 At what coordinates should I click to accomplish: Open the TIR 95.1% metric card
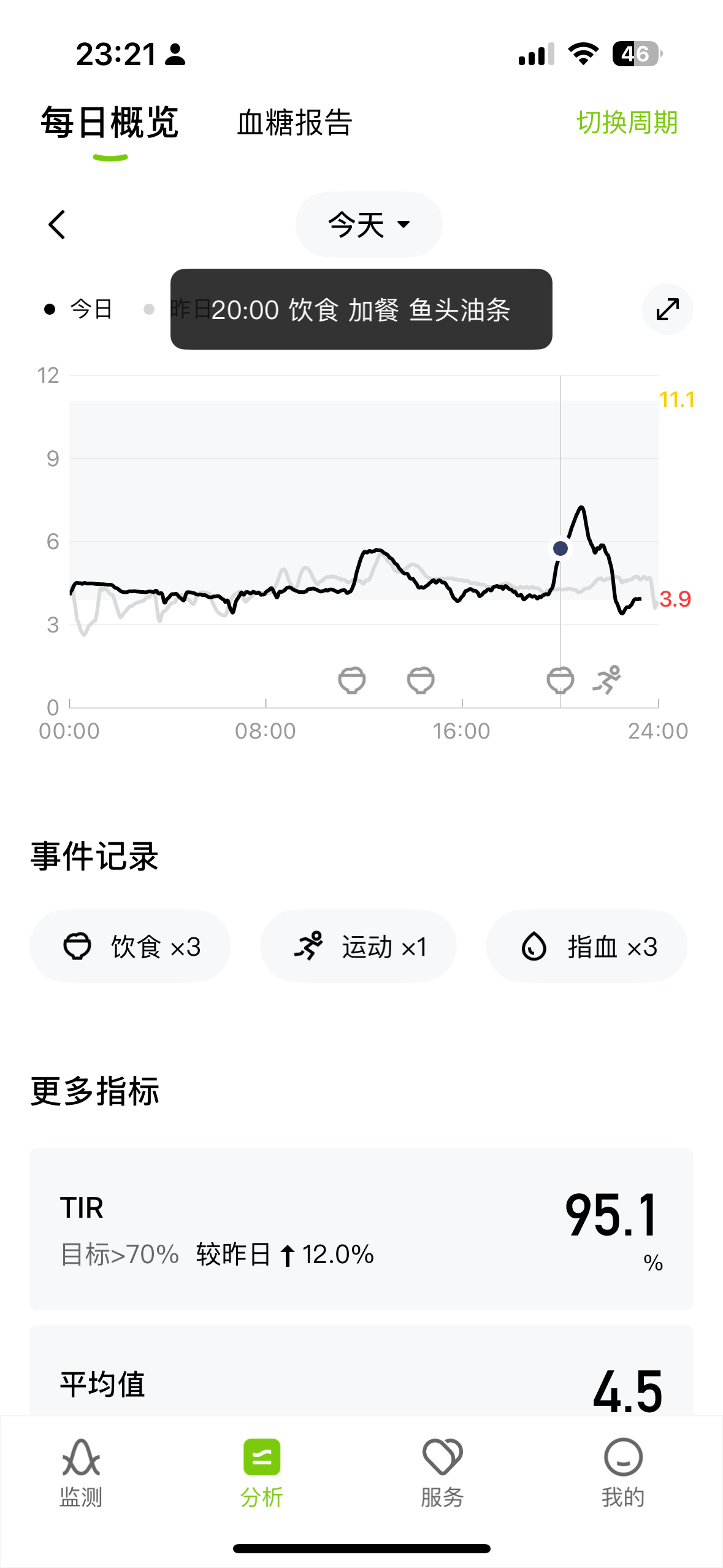[x=361, y=1229]
